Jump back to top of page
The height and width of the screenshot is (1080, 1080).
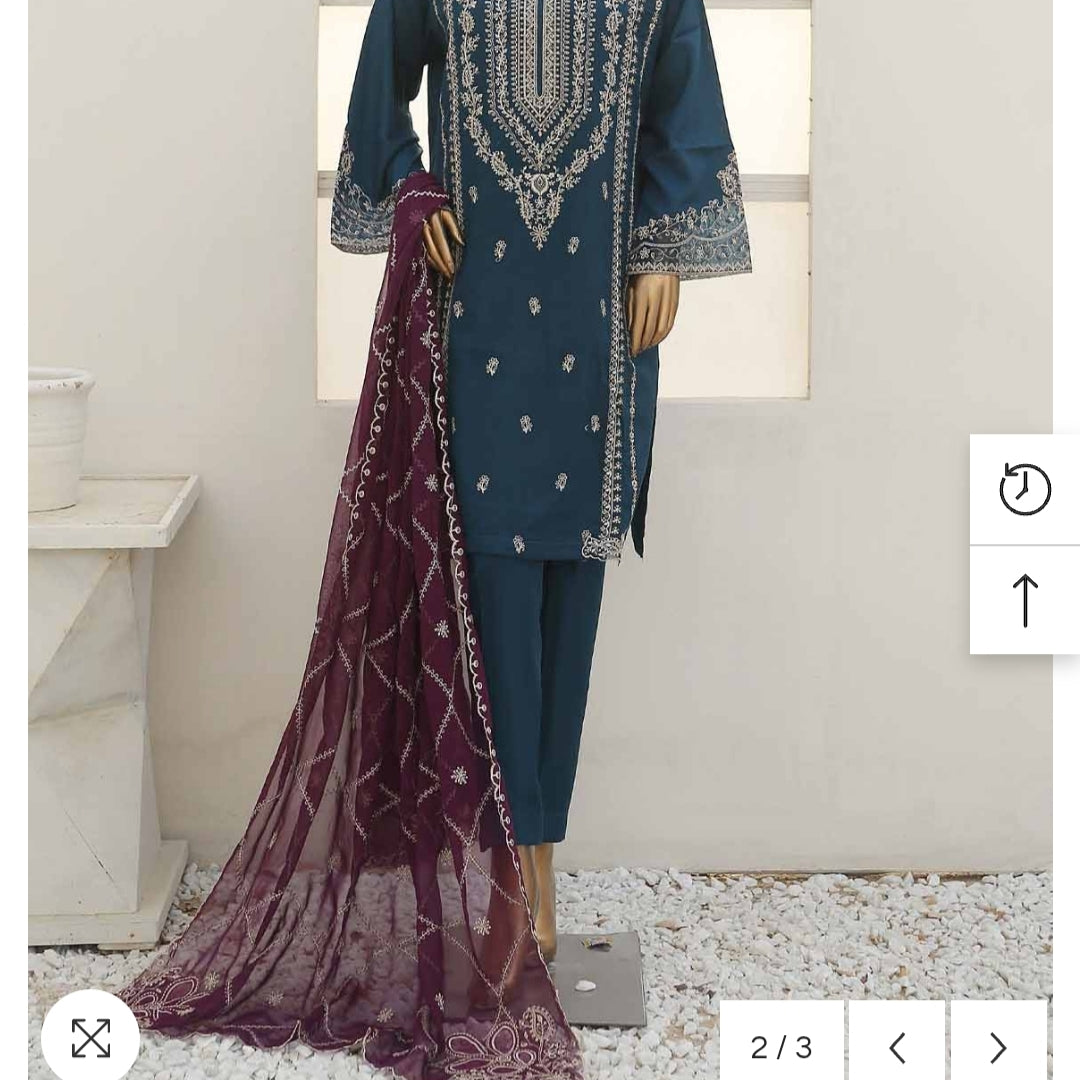point(1025,600)
